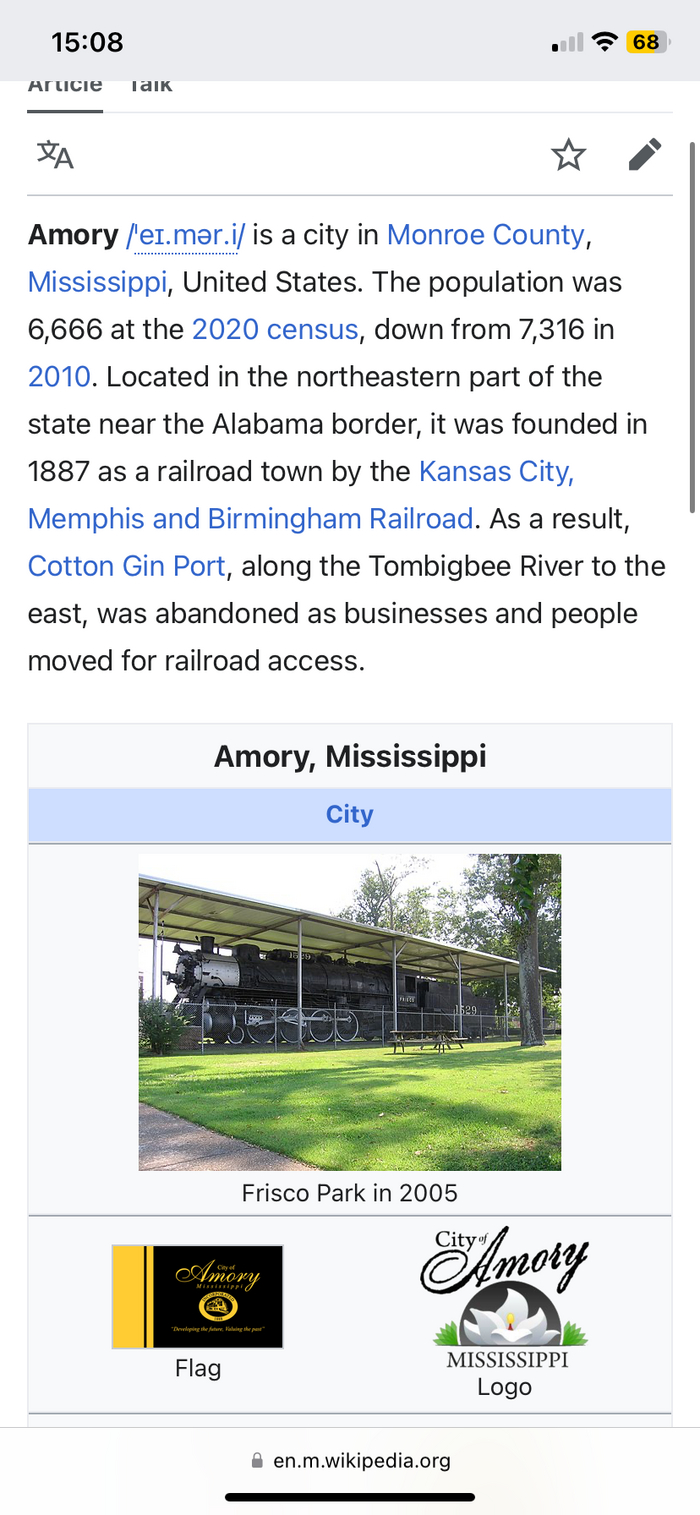Visit the 2020 census link
This screenshot has height=1515, width=700.
pyautogui.click(x=274, y=329)
